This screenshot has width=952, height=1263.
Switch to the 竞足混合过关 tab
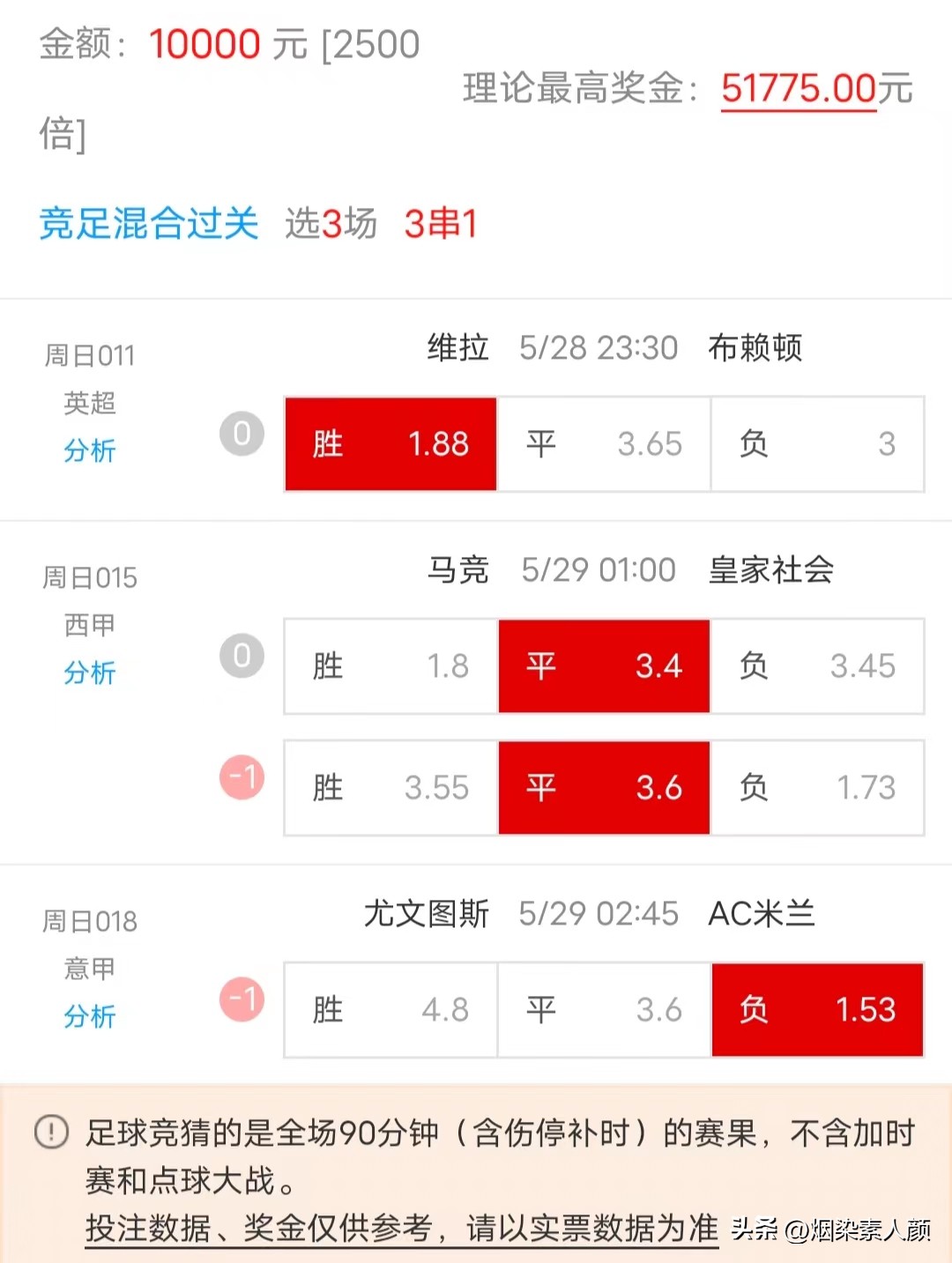148,224
